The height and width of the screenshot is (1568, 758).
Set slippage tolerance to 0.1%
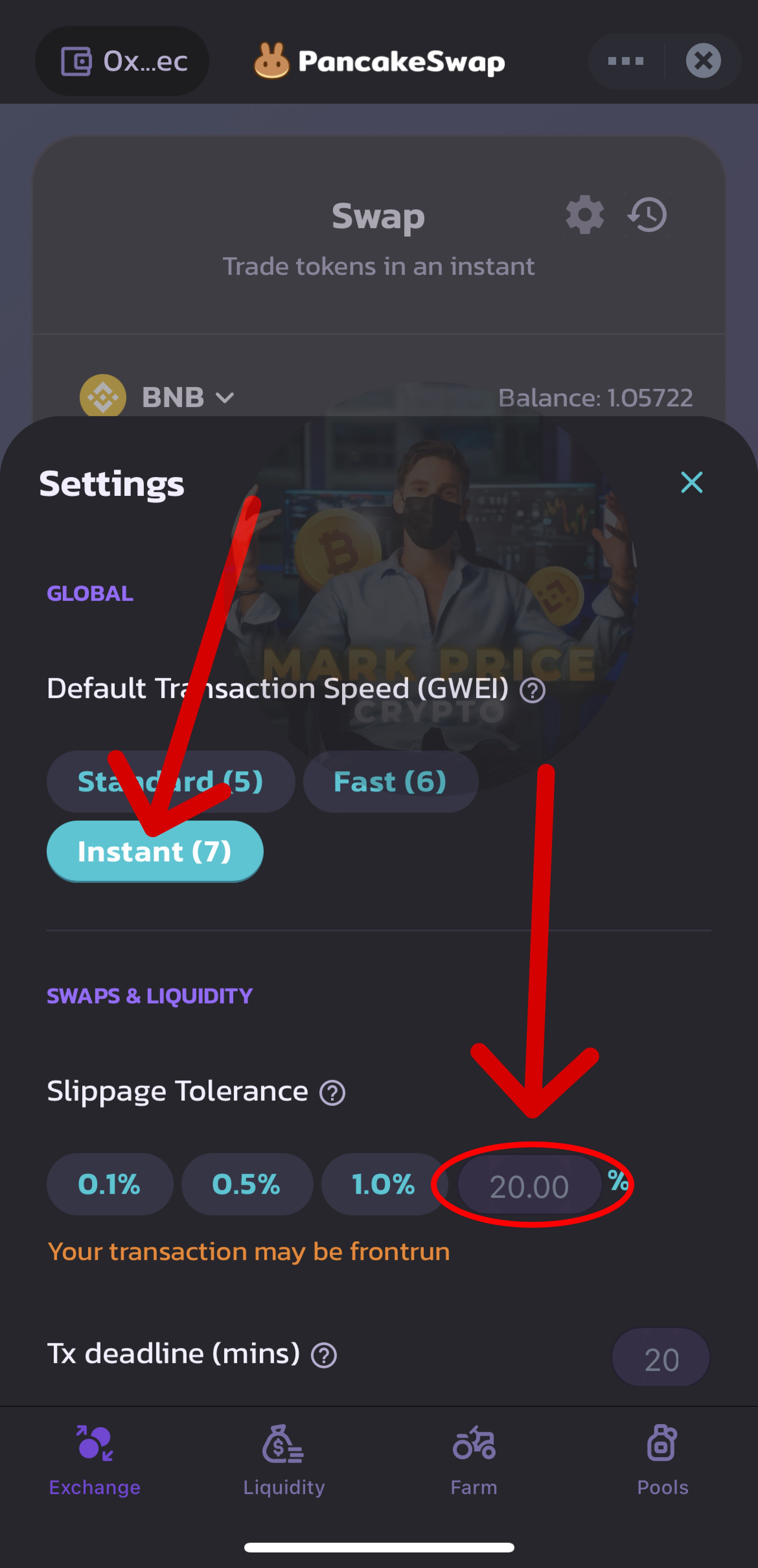click(x=109, y=1184)
